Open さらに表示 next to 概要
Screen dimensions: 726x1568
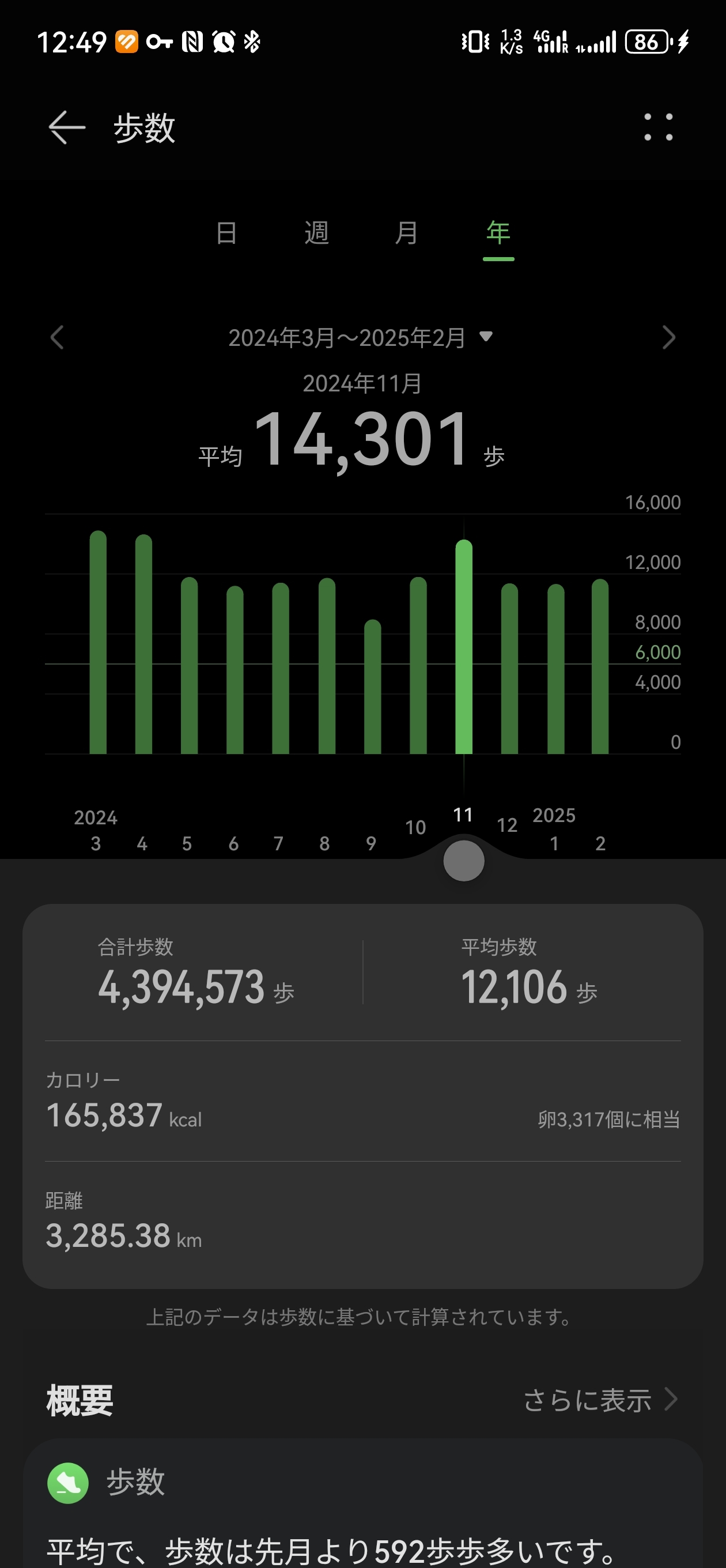click(x=600, y=1400)
